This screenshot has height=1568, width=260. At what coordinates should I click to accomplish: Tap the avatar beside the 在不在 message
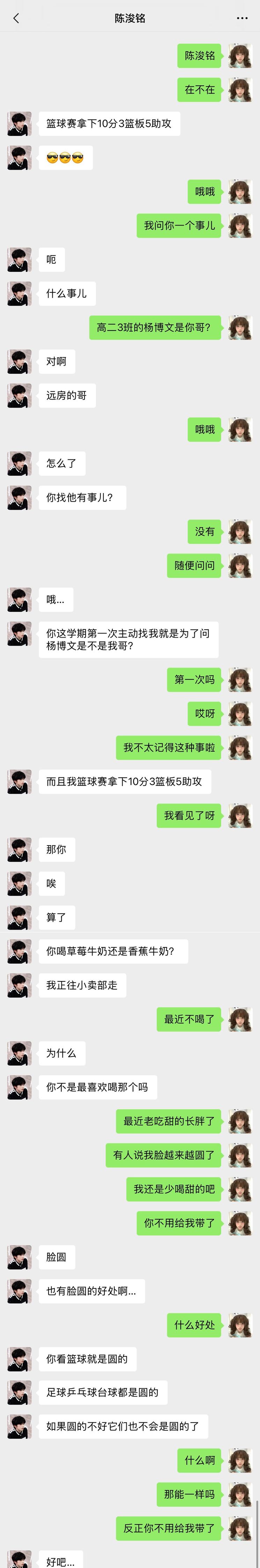(x=240, y=90)
